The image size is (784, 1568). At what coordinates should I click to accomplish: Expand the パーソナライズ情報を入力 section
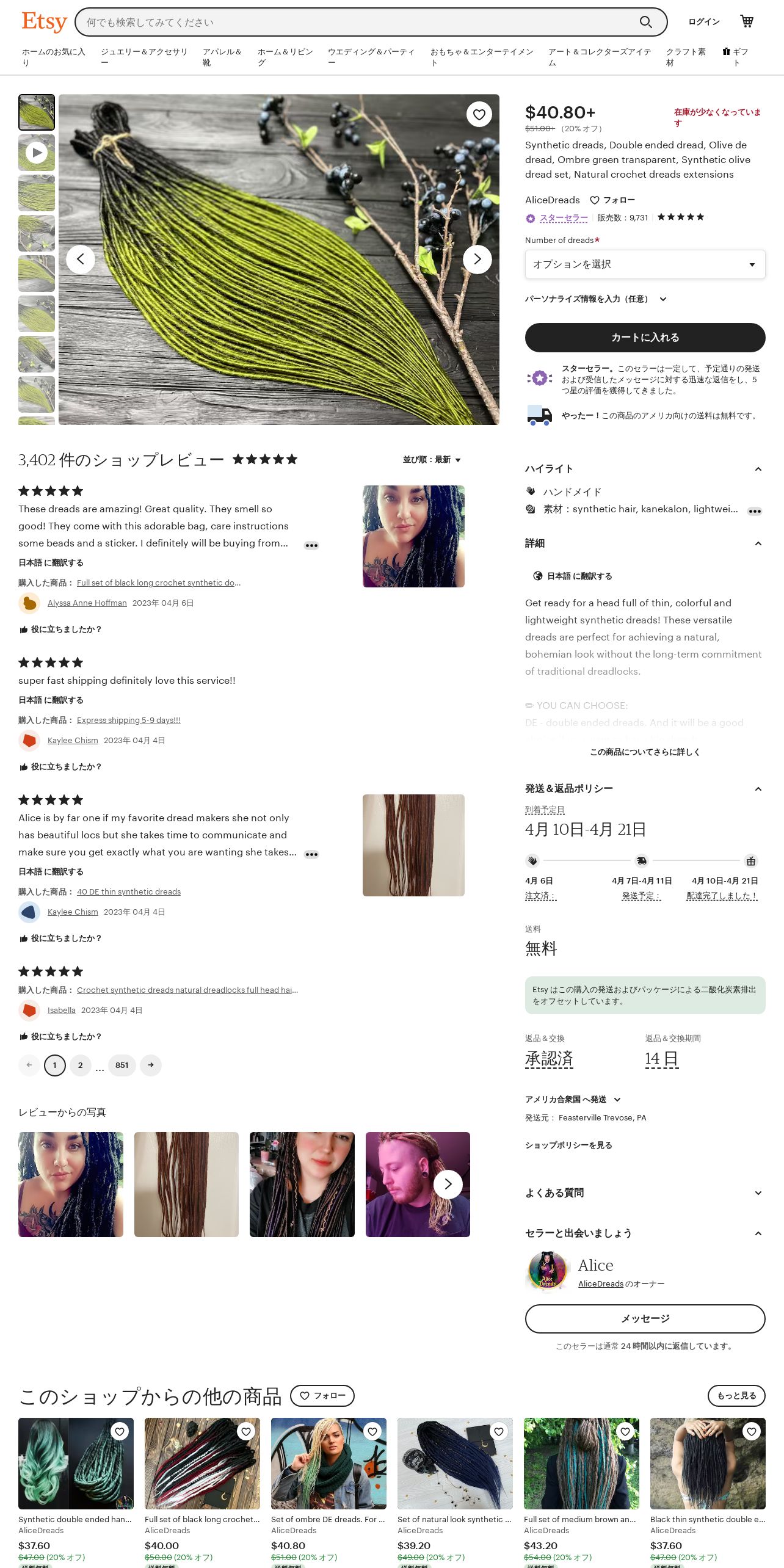pos(595,299)
